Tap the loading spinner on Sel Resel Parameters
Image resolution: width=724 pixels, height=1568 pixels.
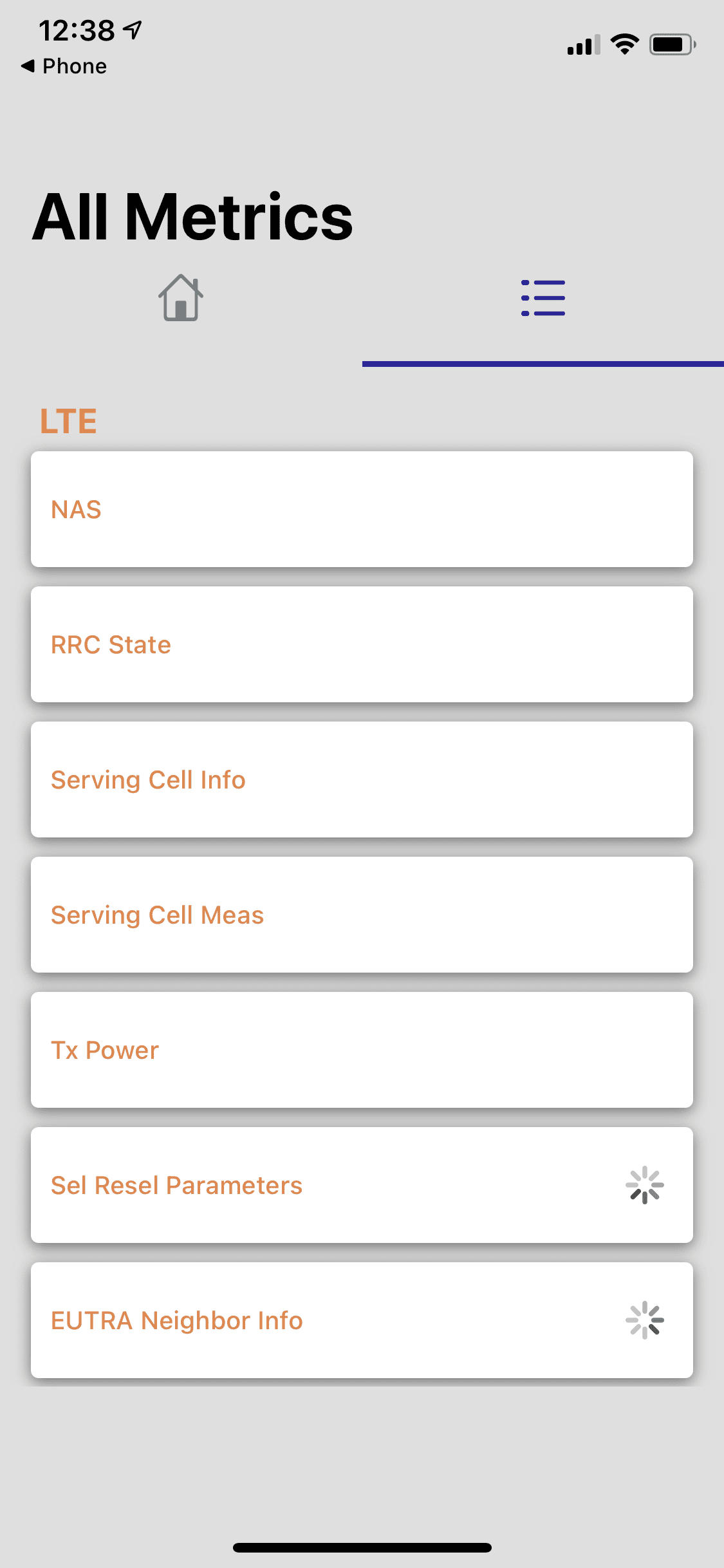[x=644, y=1184]
